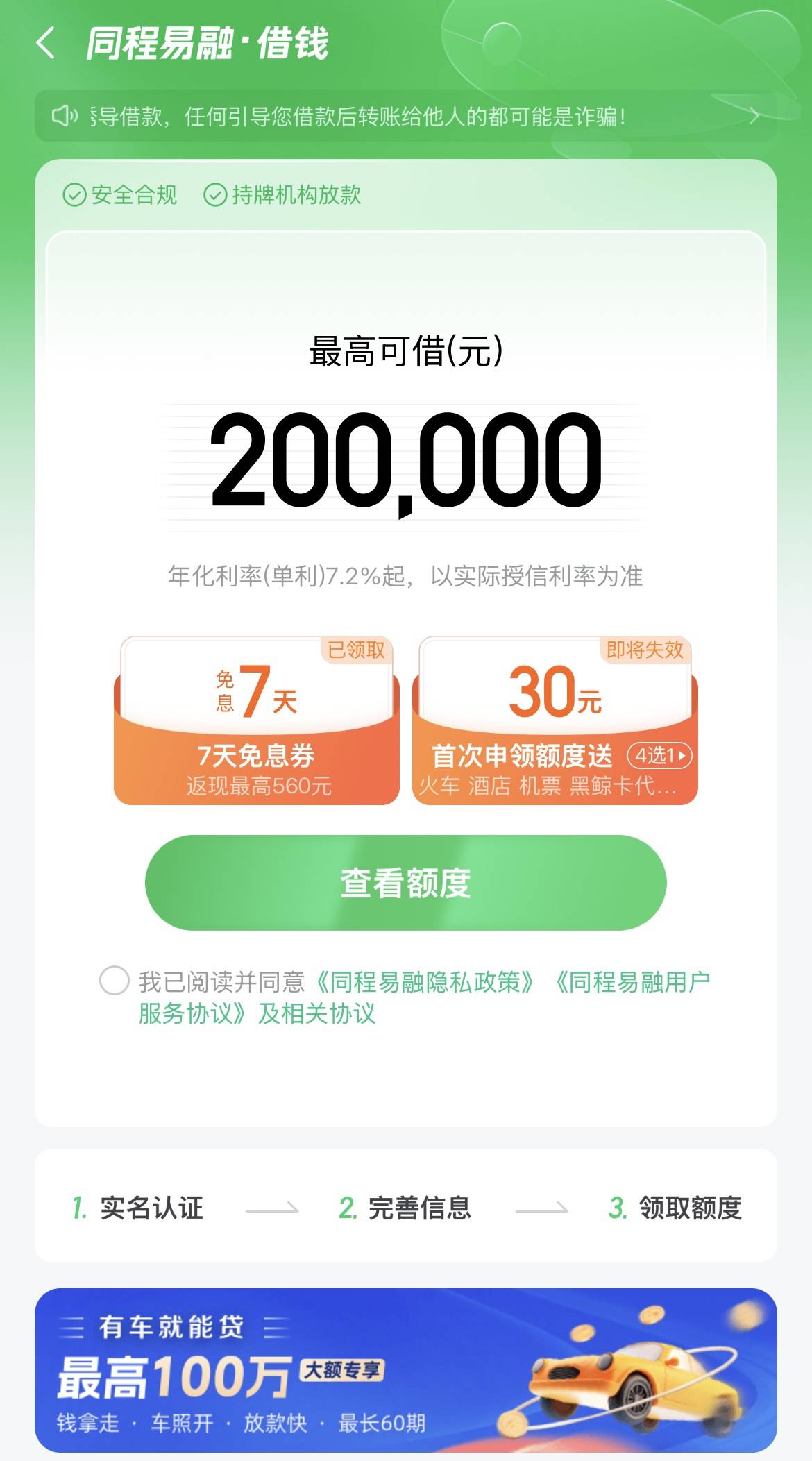812x1461 pixels.
Task: Tap the 4选1 option chip
Action: pyautogui.click(x=659, y=755)
